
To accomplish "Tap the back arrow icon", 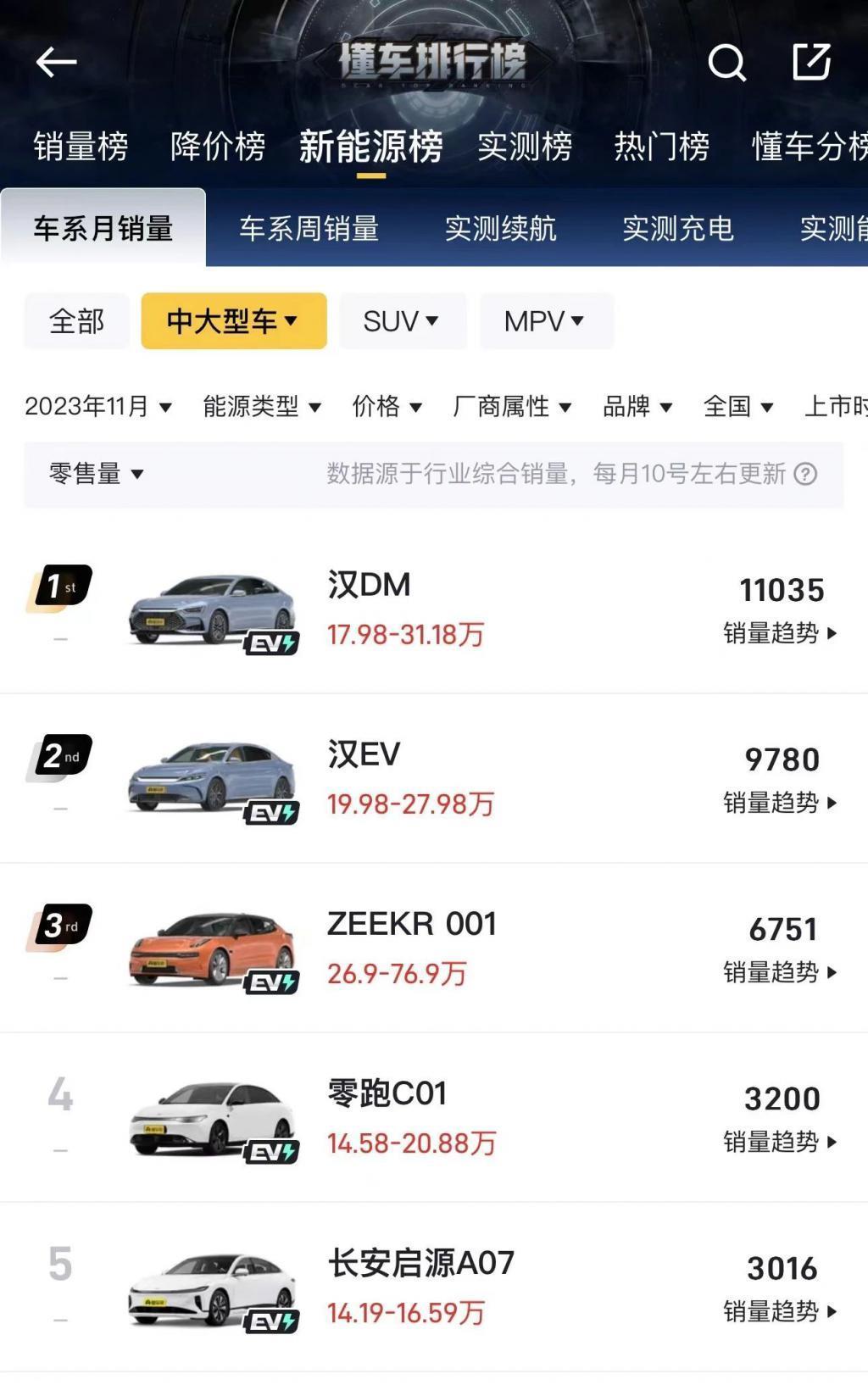I will click(55, 63).
